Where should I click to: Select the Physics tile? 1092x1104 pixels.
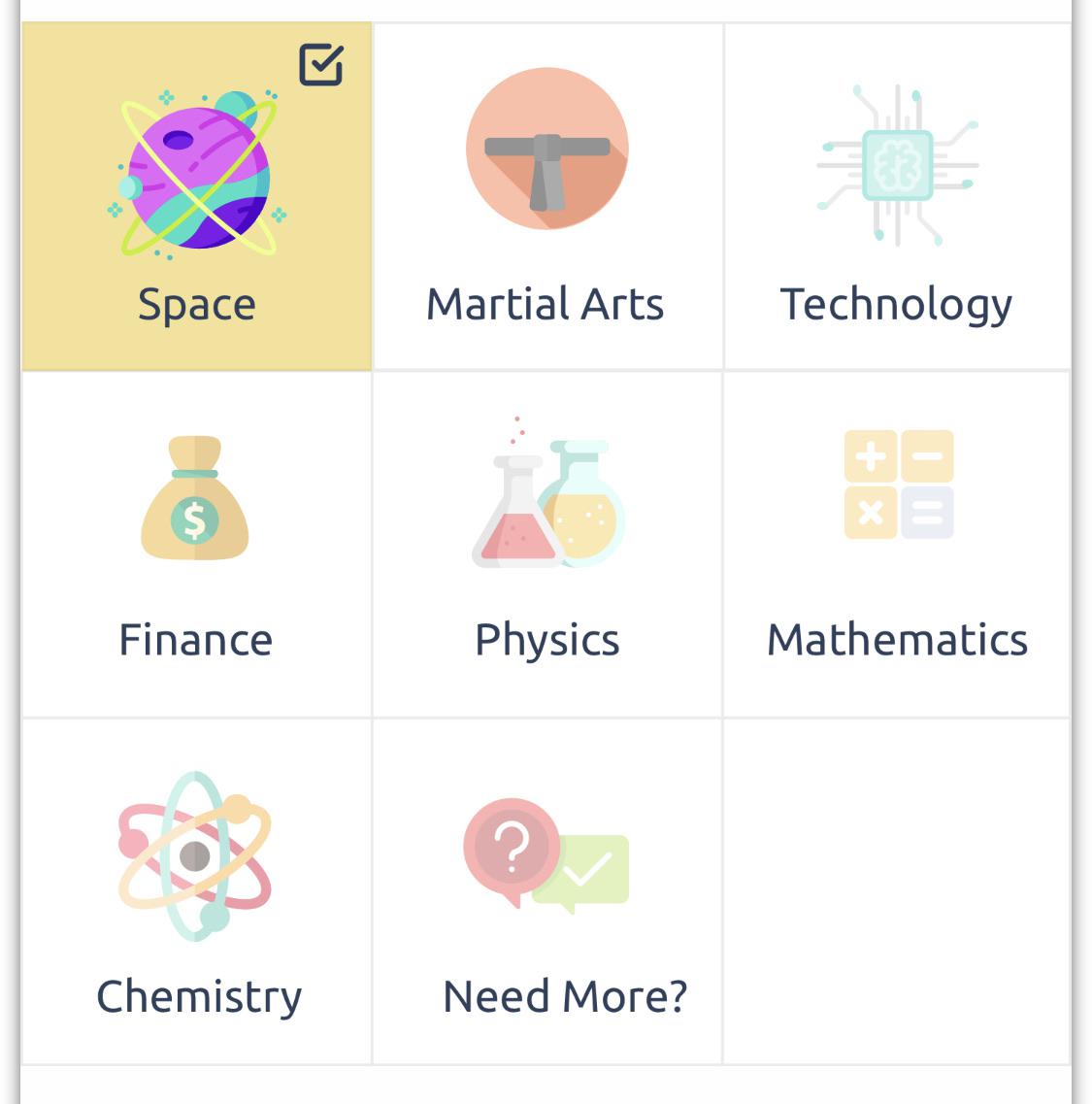pyautogui.click(x=546, y=545)
